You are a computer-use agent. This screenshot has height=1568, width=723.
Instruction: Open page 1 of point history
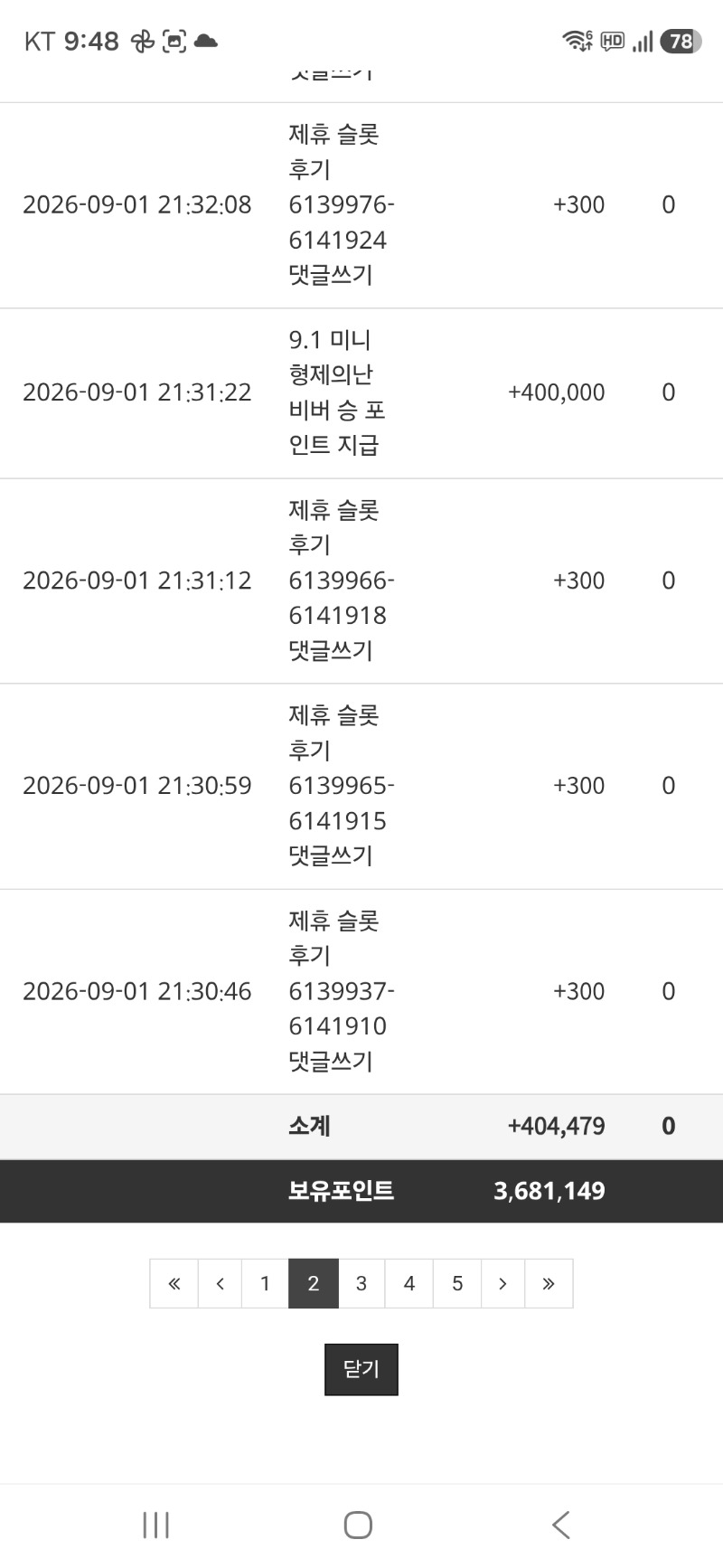pos(265,1283)
